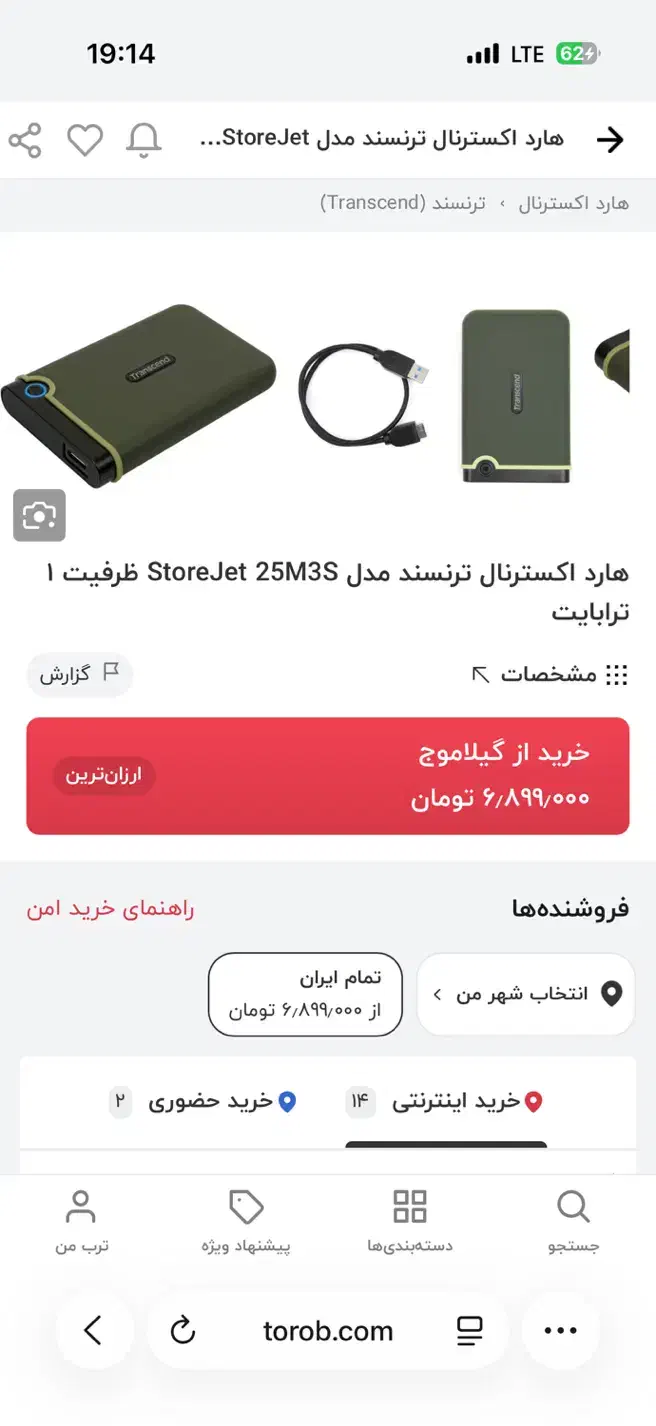
Task: Open راهنمای خرید امن guide
Action: click(110, 908)
